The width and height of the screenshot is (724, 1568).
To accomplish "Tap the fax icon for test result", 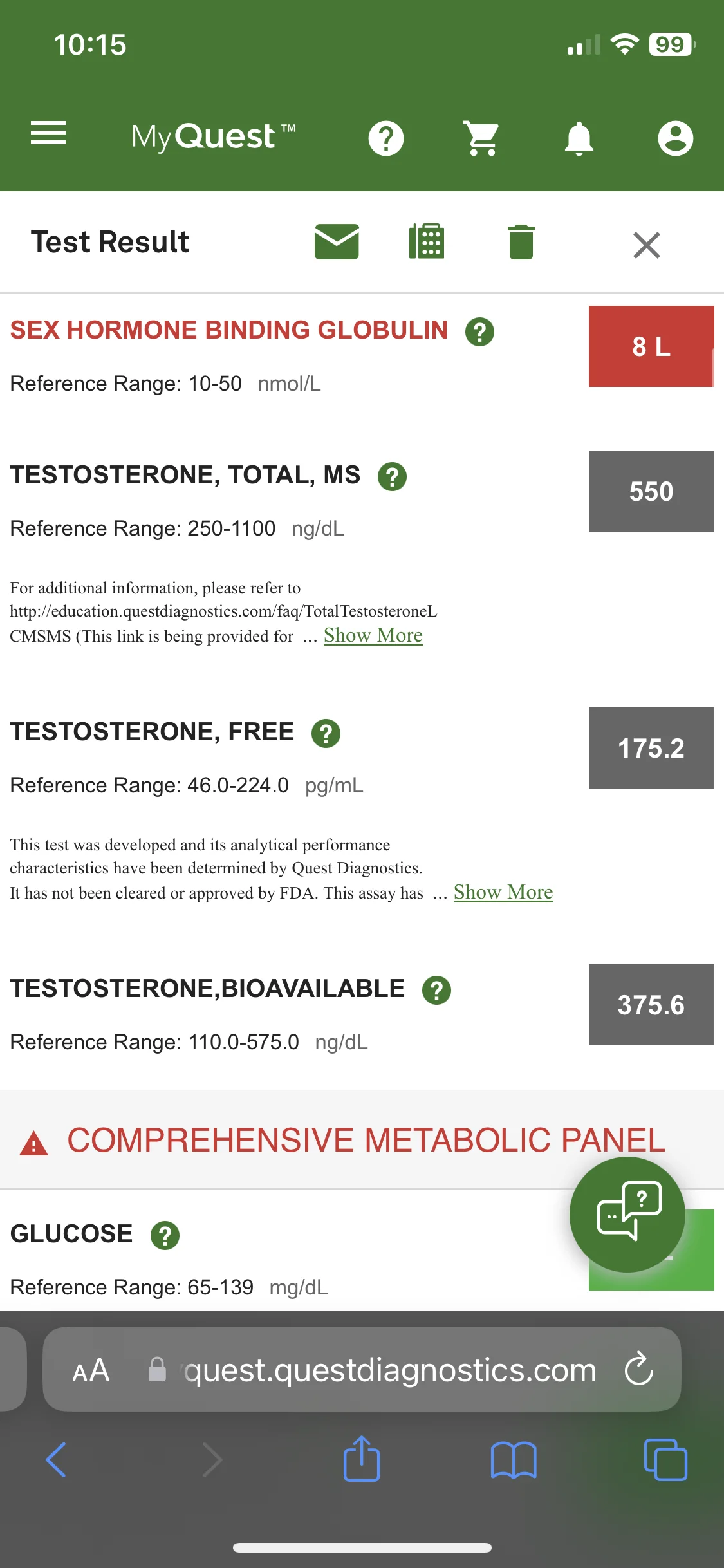I will pos(427,242).
